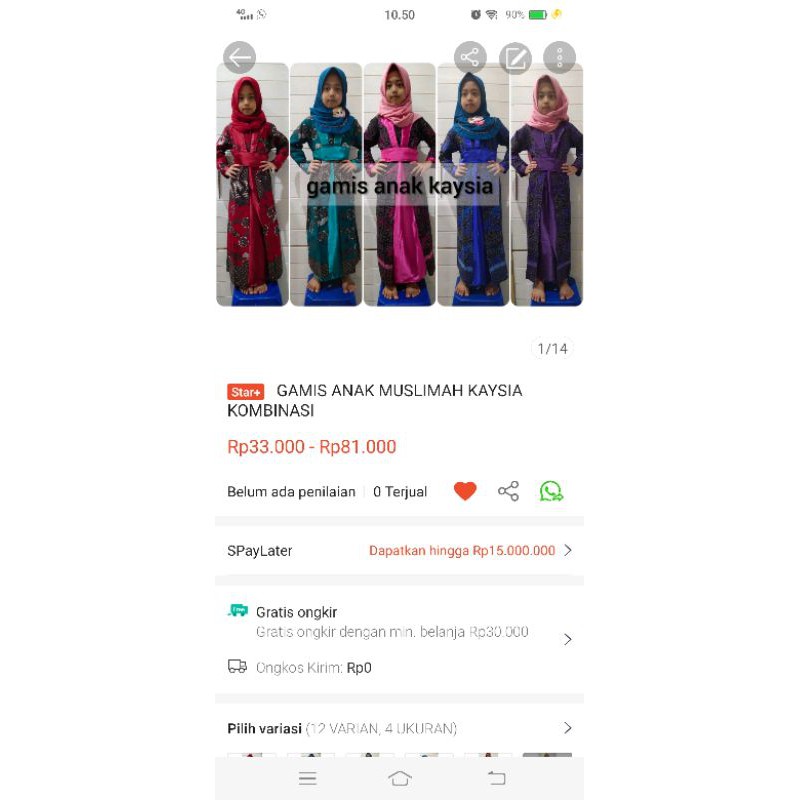Tap the system back button

[496, 778]
